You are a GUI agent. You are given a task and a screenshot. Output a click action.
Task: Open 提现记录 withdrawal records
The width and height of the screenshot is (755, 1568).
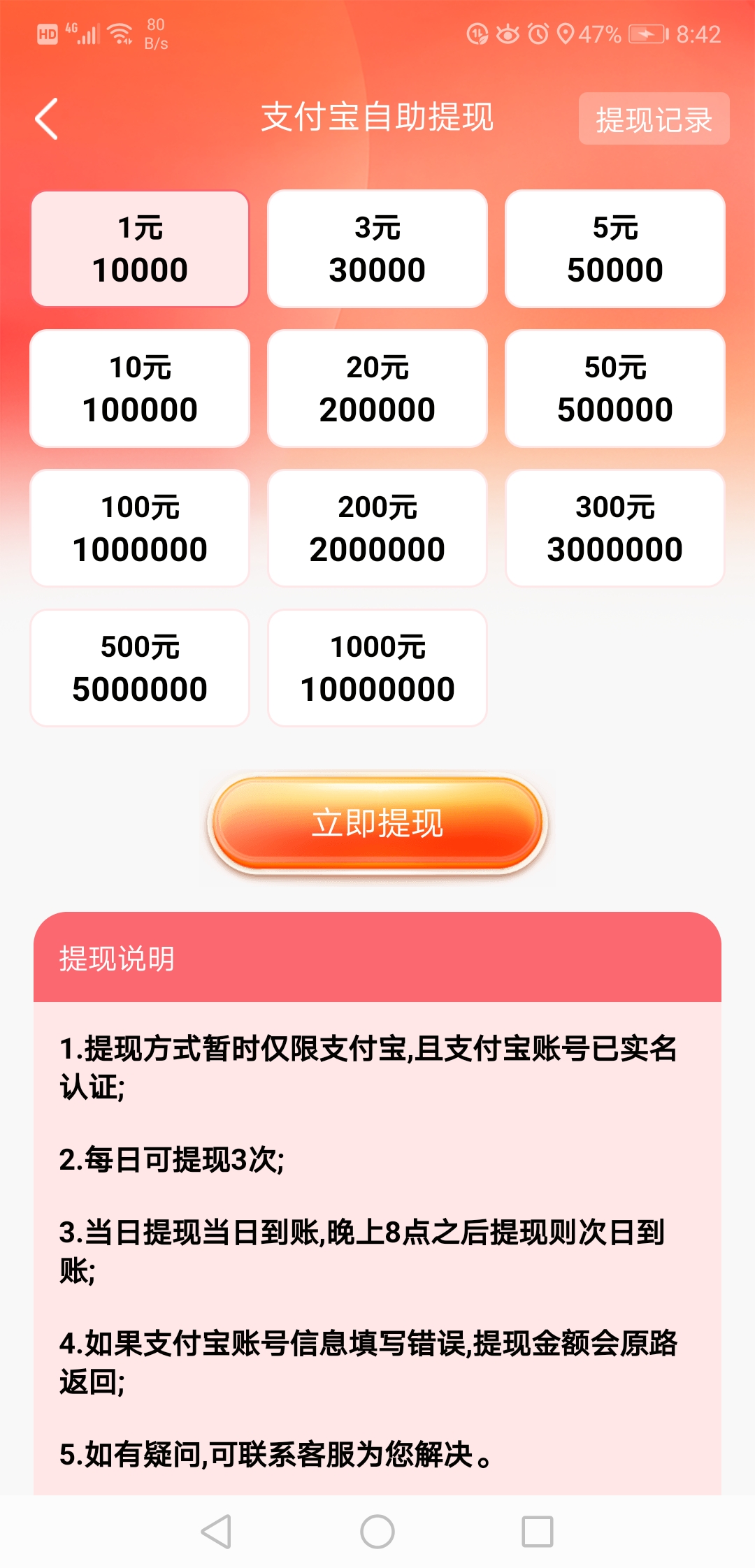point(653,120)
